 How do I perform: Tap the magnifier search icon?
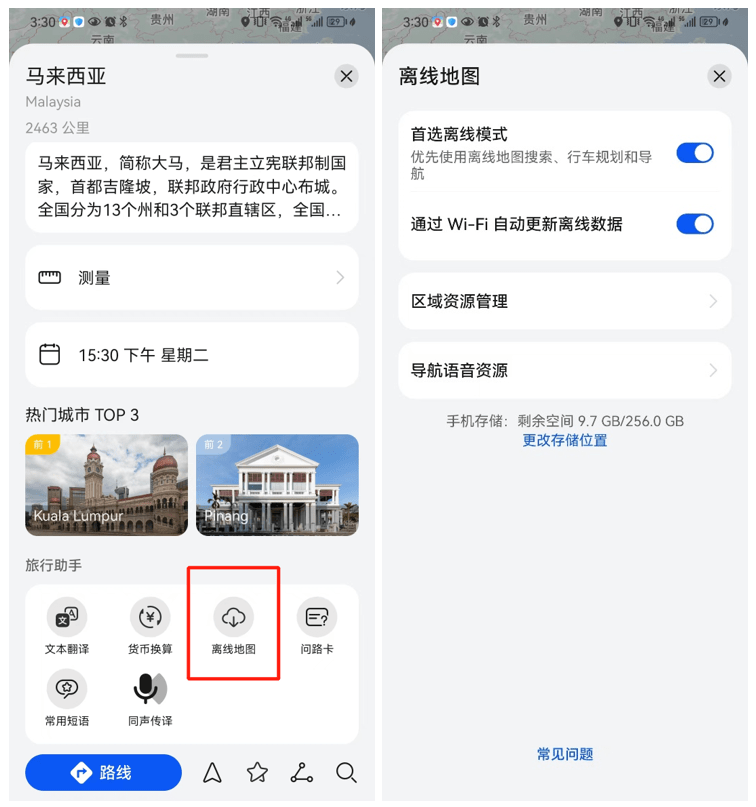(346, 772)
